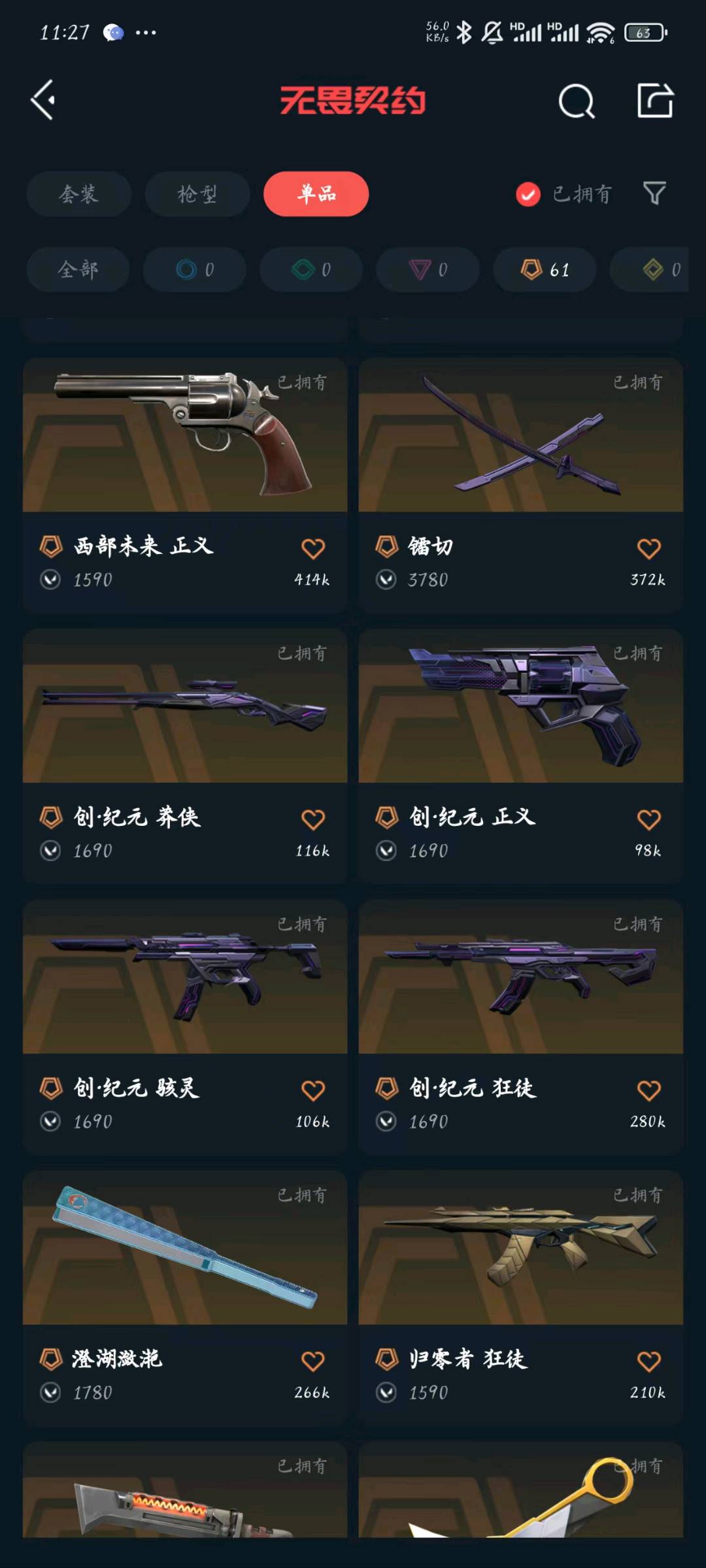The height and width of the screenshot is (1568, 706).
Task: Like the 澄湖潋滟 fan skin
Action: [313, 1362]
